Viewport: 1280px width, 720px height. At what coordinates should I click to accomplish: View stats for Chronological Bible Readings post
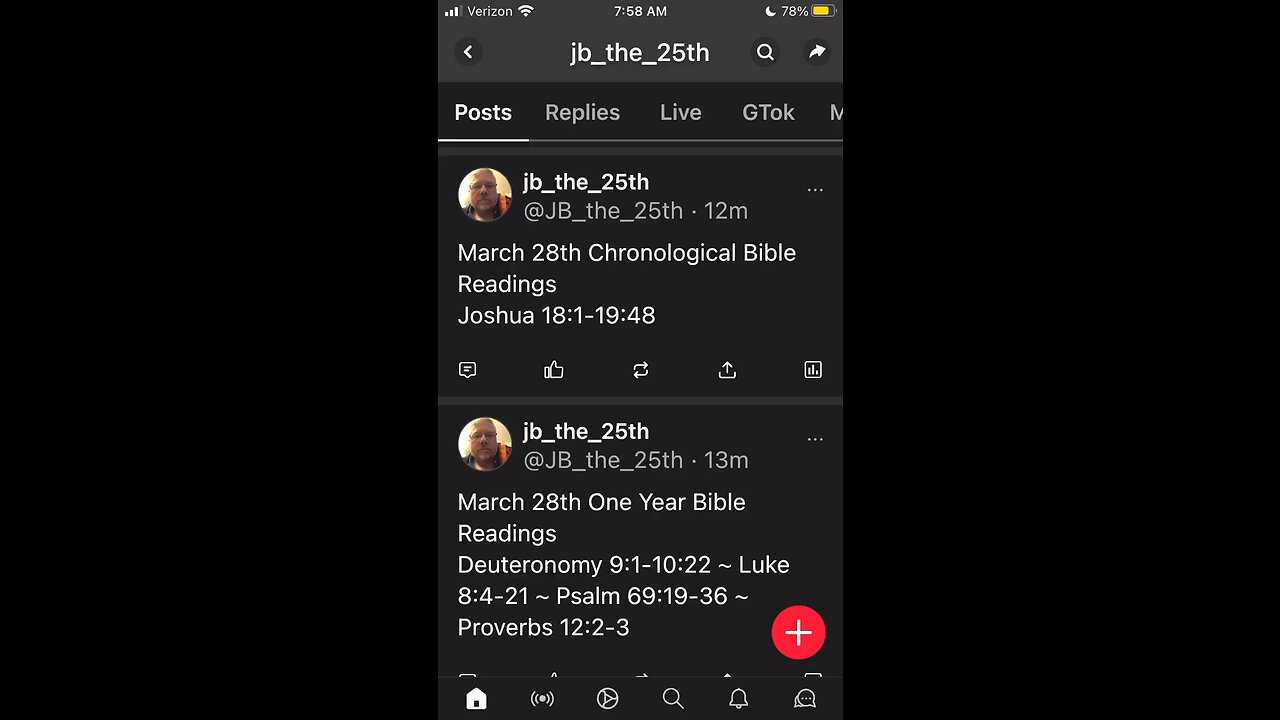(813, 370)
